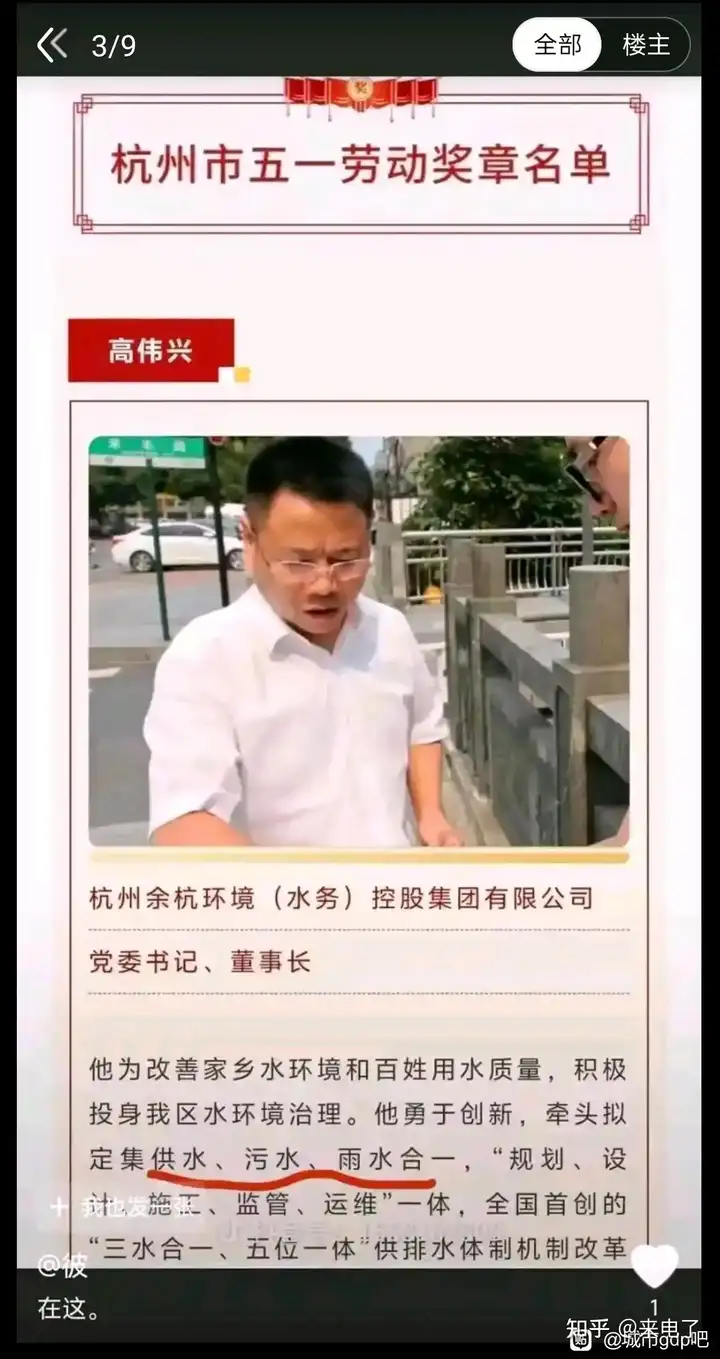Tap the plus to post your own comment
This screenshot has height=1359, width=720.
tap(60, 1206)
